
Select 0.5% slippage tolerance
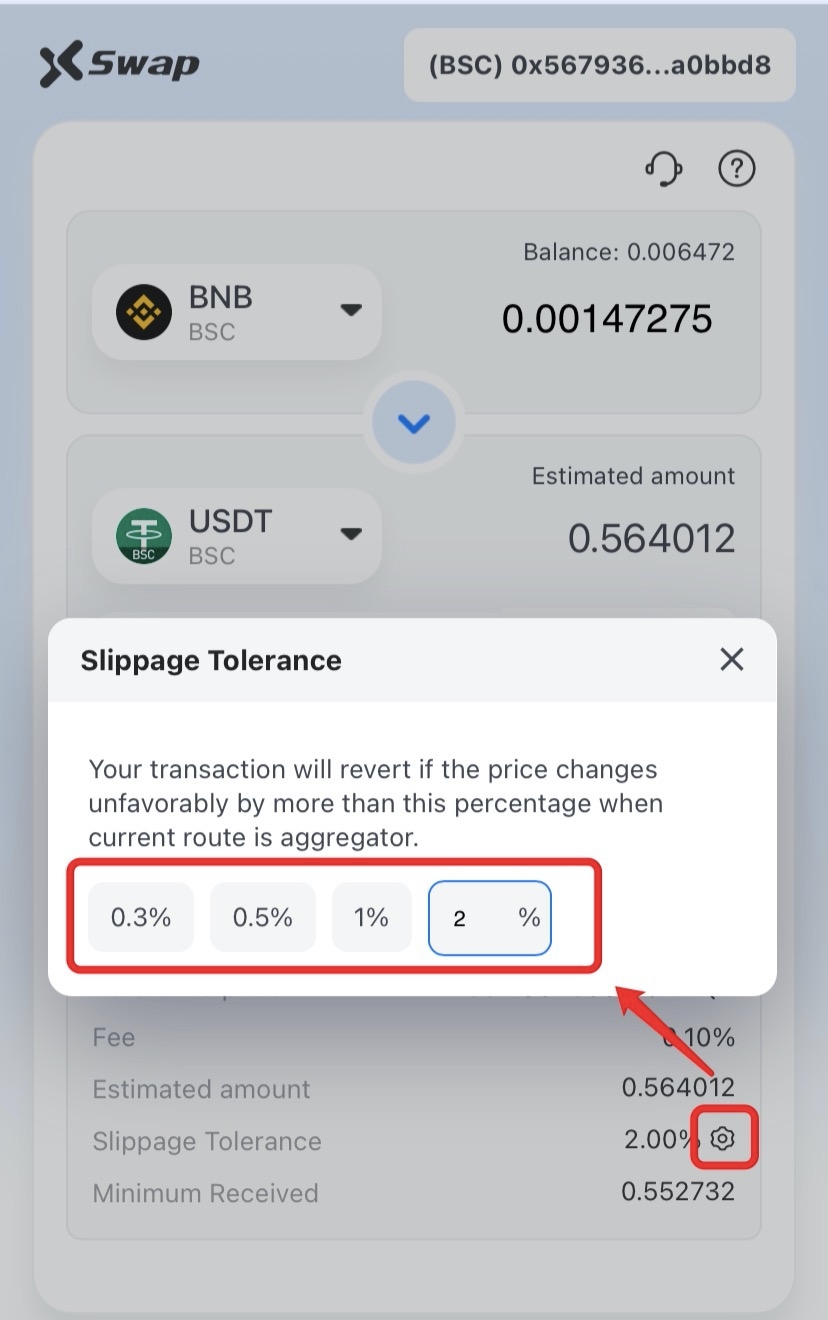click(x=263, y=917)
